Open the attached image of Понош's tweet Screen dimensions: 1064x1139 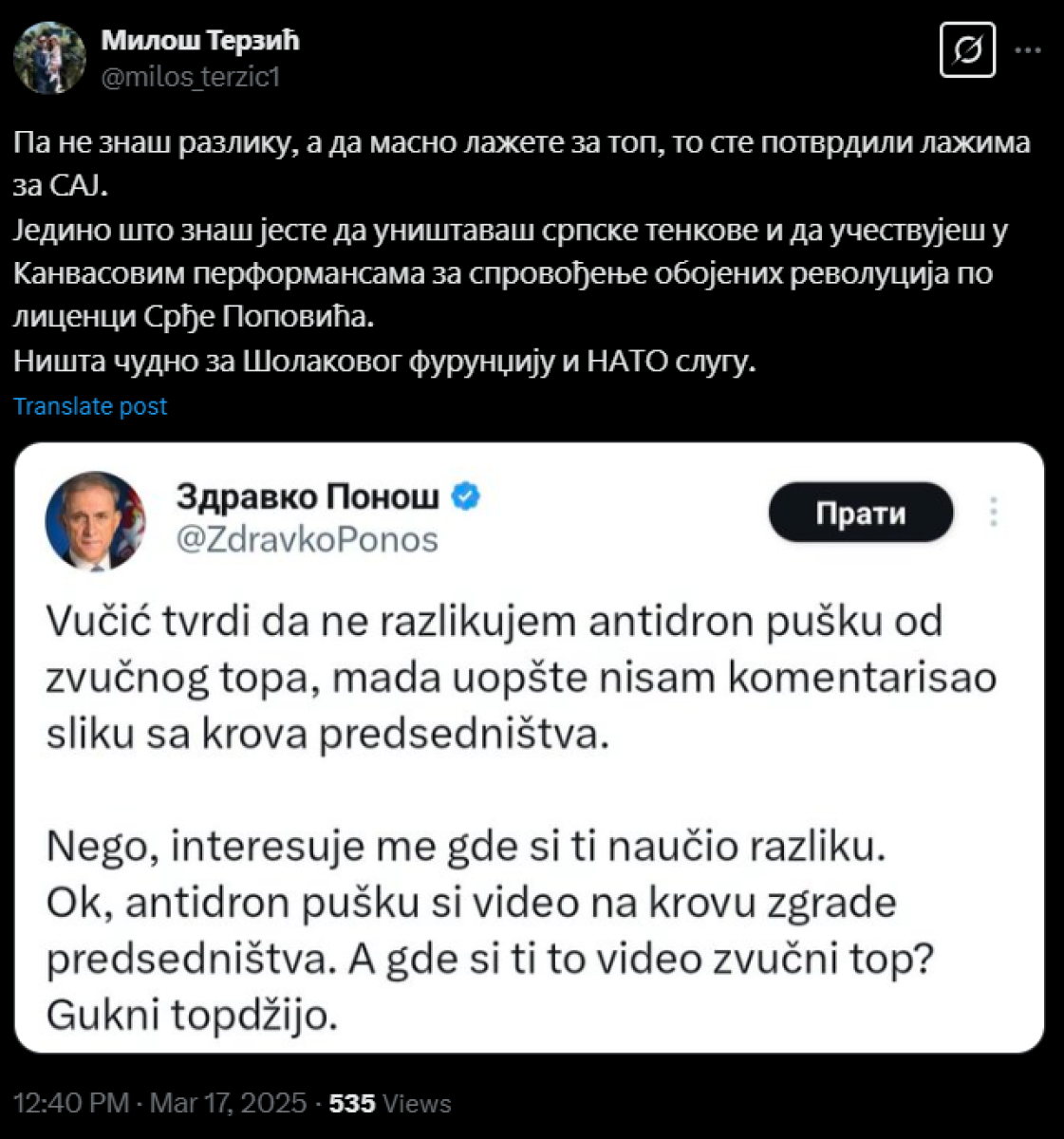[530, 748]
